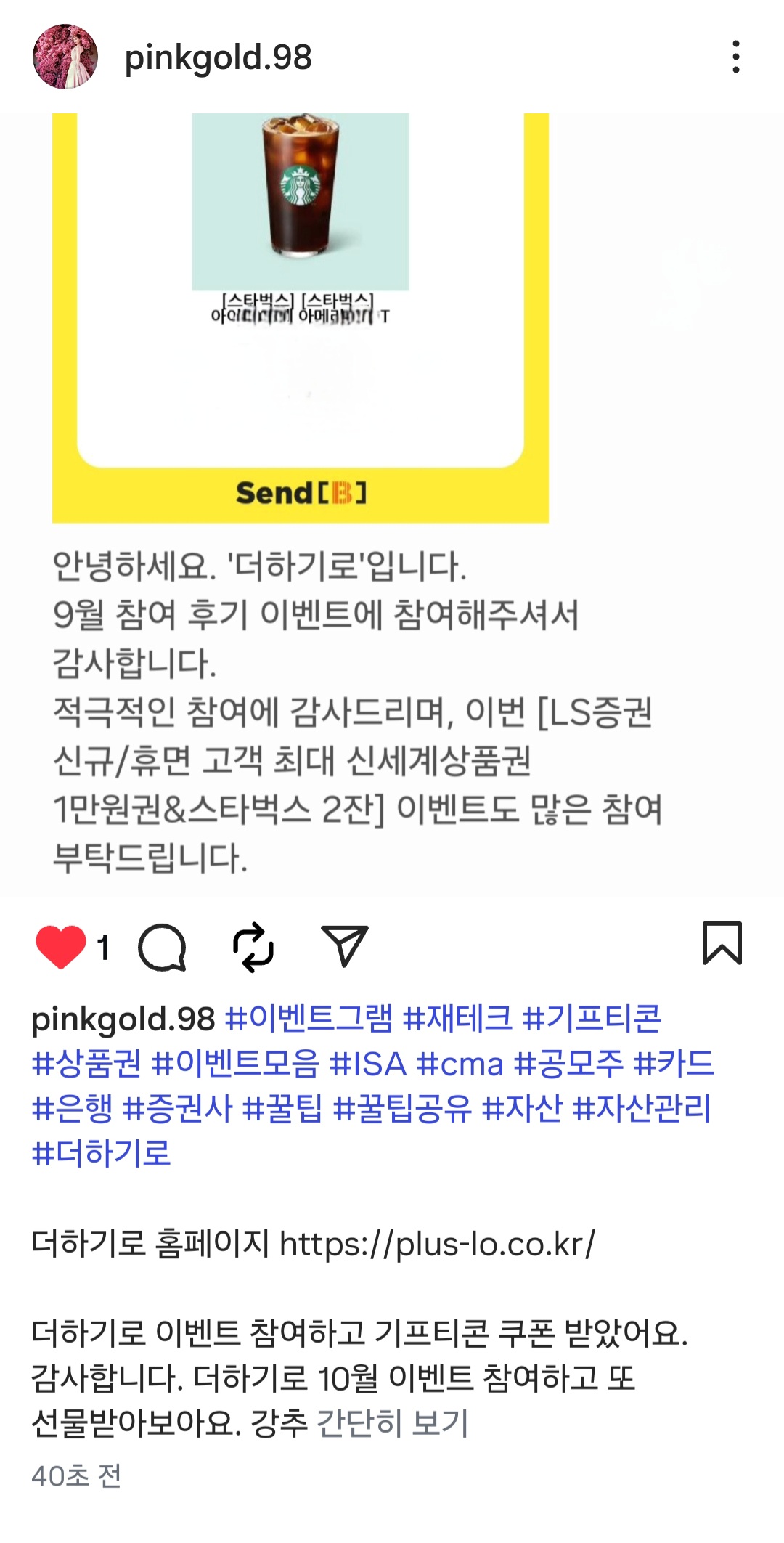Collapse caption with 간단히 보기

(x=393, y=1422)
